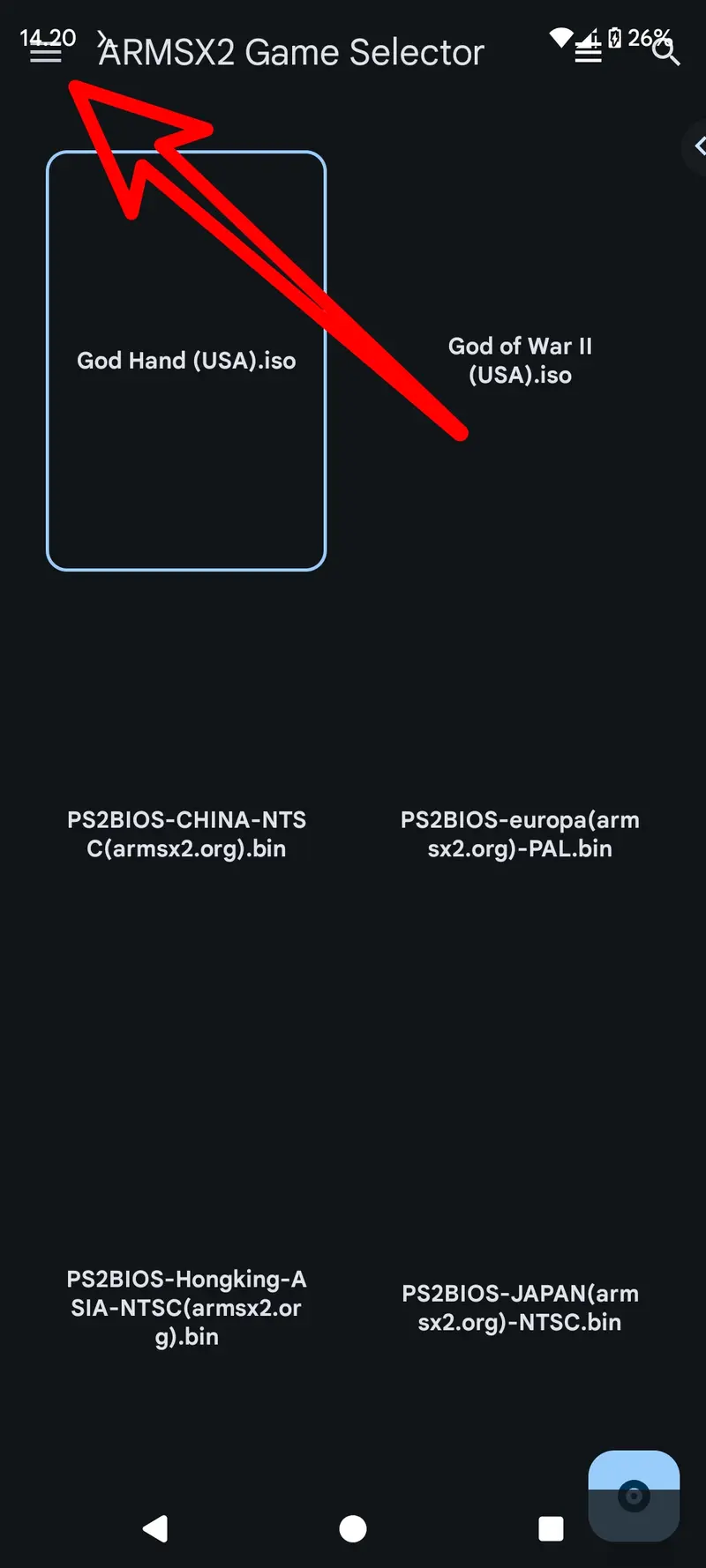706x1568 pixels.
Task: Tap the ARMSX2 Game Selector title
Action: [x=289, y=53]
